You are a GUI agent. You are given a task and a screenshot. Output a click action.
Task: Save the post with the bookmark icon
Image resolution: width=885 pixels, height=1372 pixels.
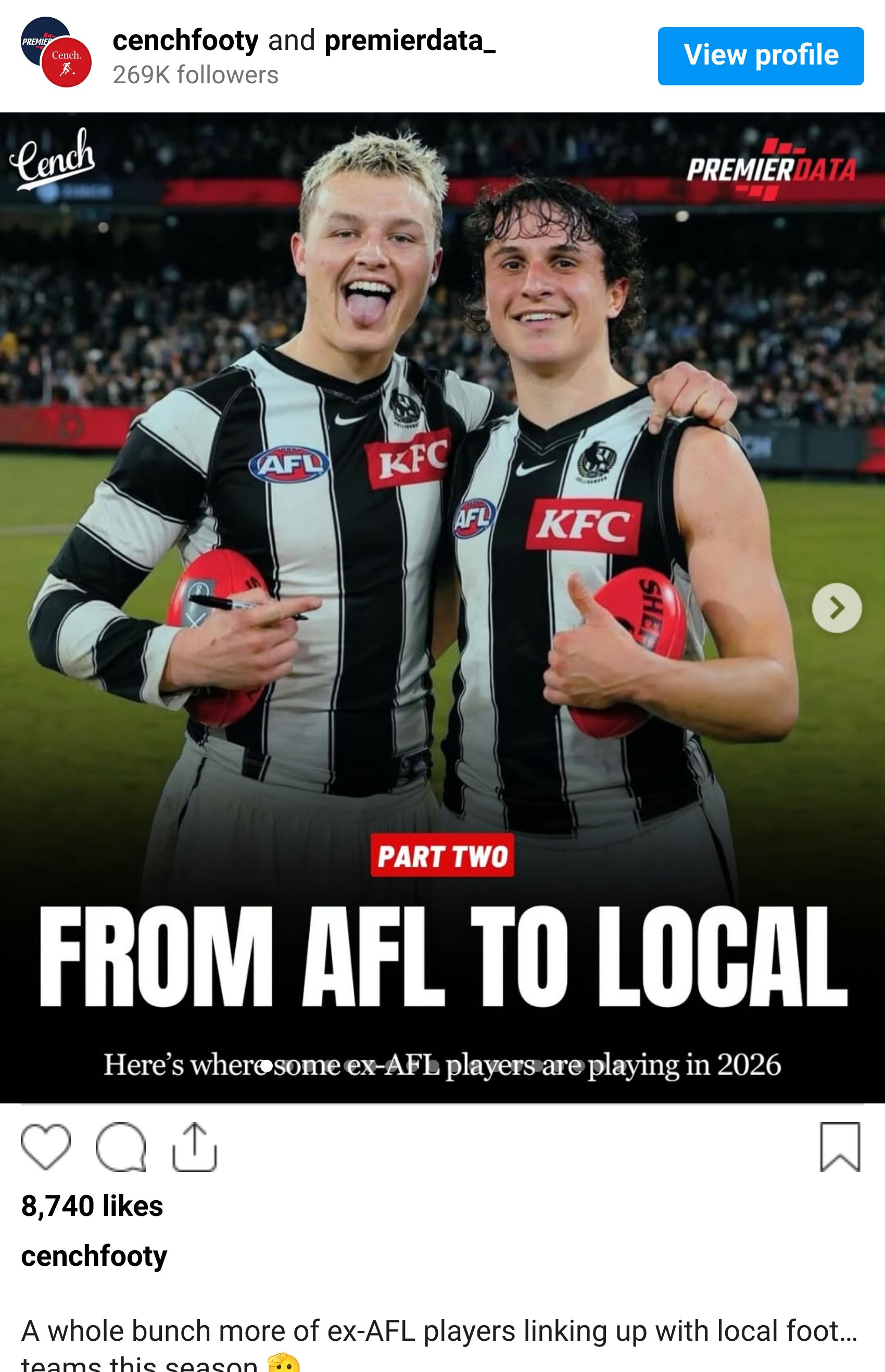(840, 1146)
